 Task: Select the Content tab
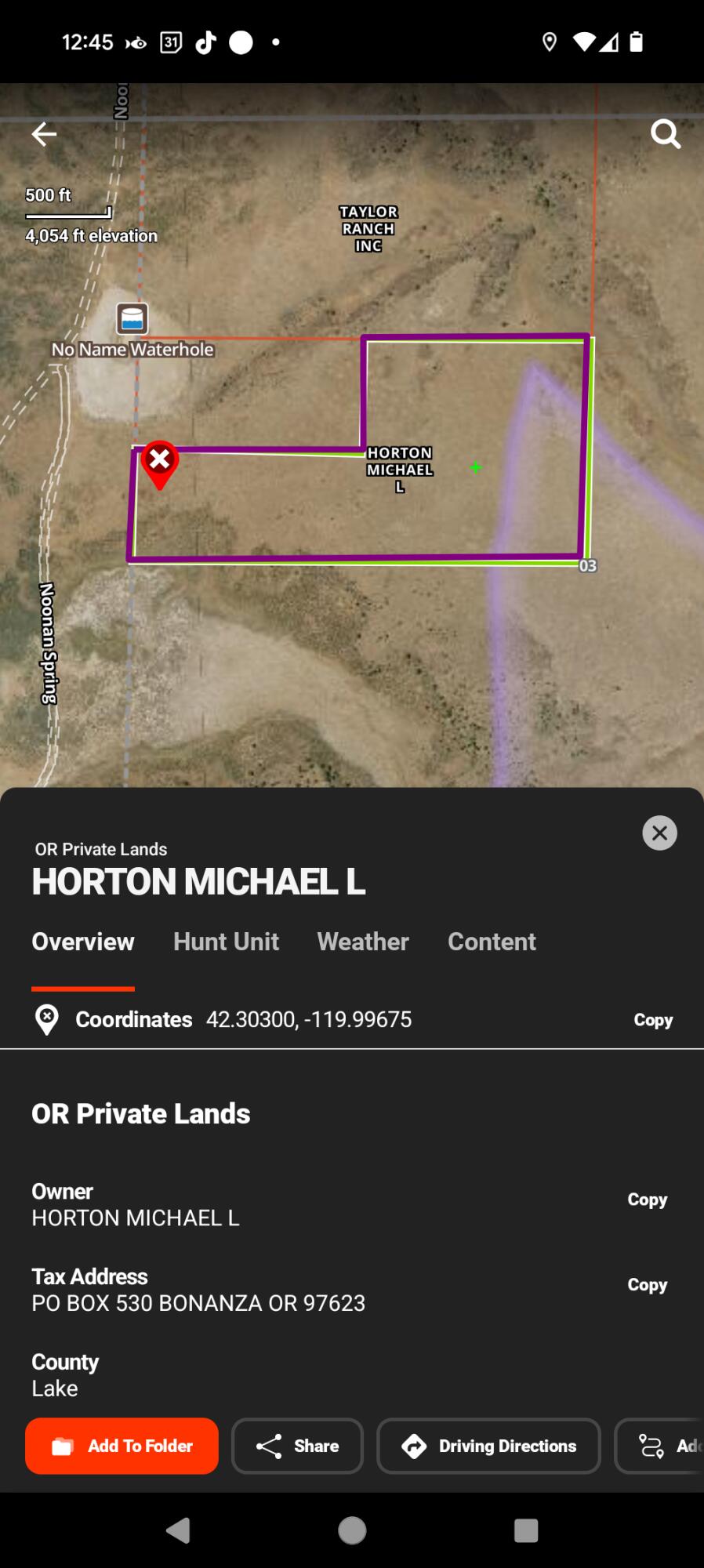coord(492,942)
